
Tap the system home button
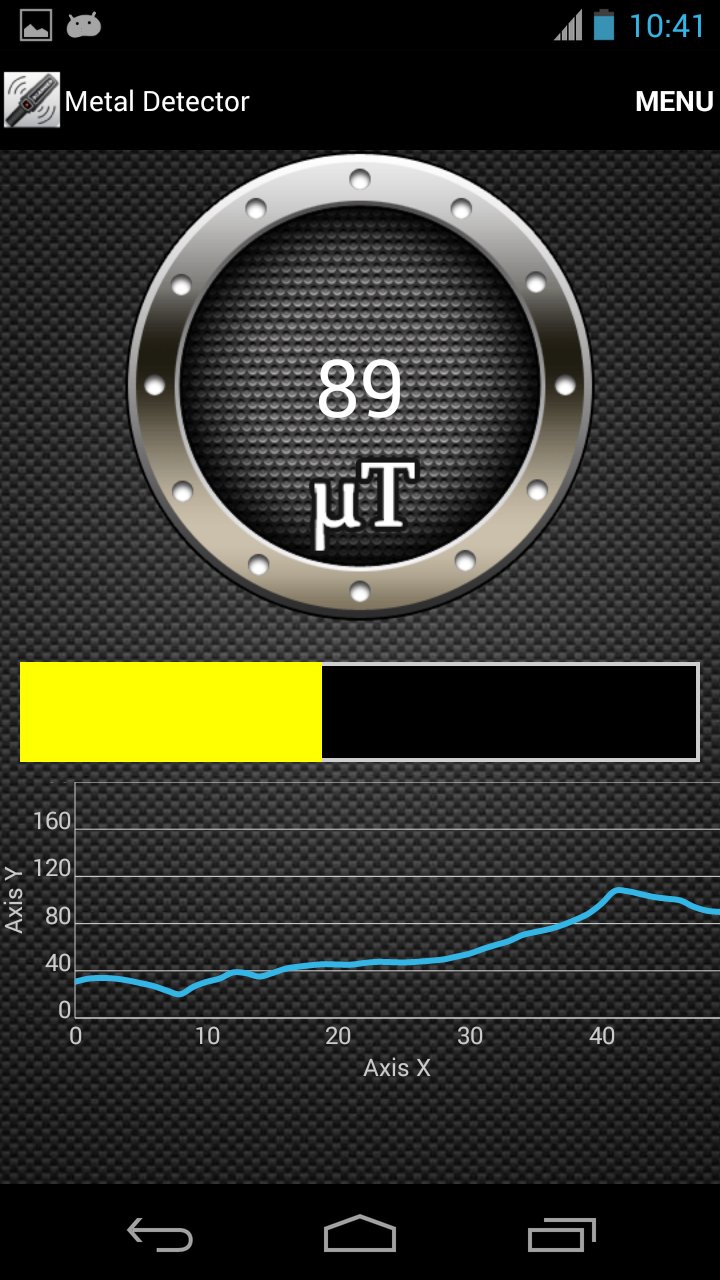(x=360, y=1234)
